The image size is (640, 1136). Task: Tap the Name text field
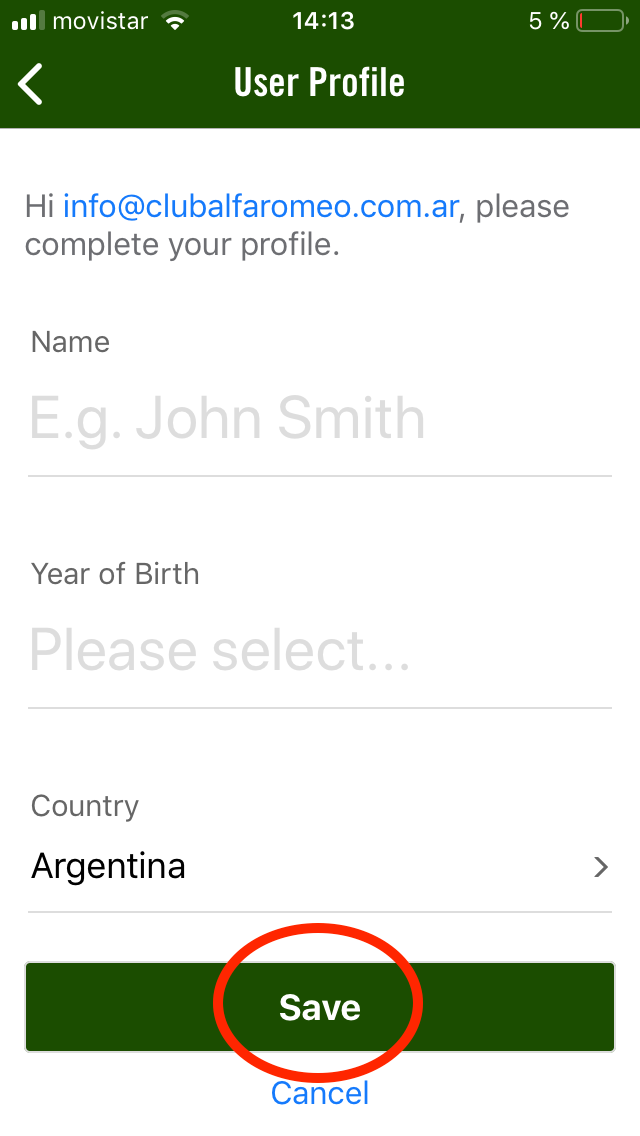click(320, 419)
